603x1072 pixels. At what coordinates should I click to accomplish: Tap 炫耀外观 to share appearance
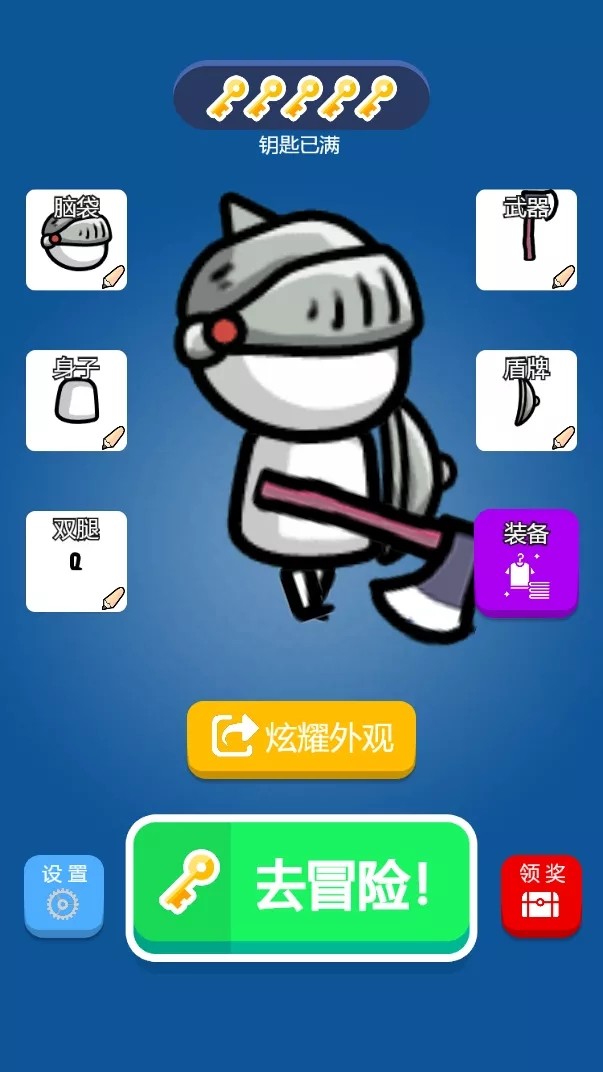[x=301, y=738]
